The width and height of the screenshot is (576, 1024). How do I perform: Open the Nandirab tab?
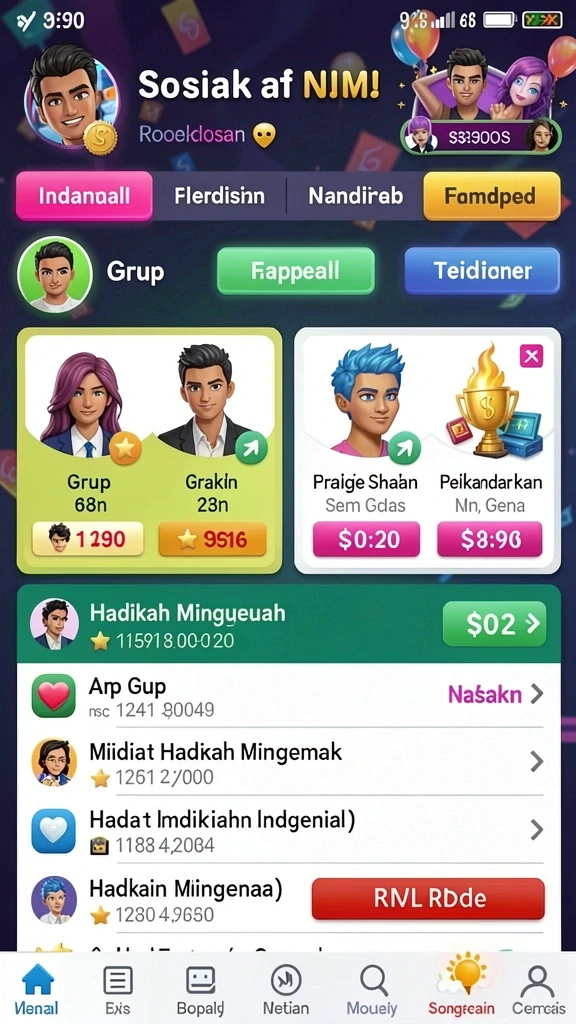355,196
